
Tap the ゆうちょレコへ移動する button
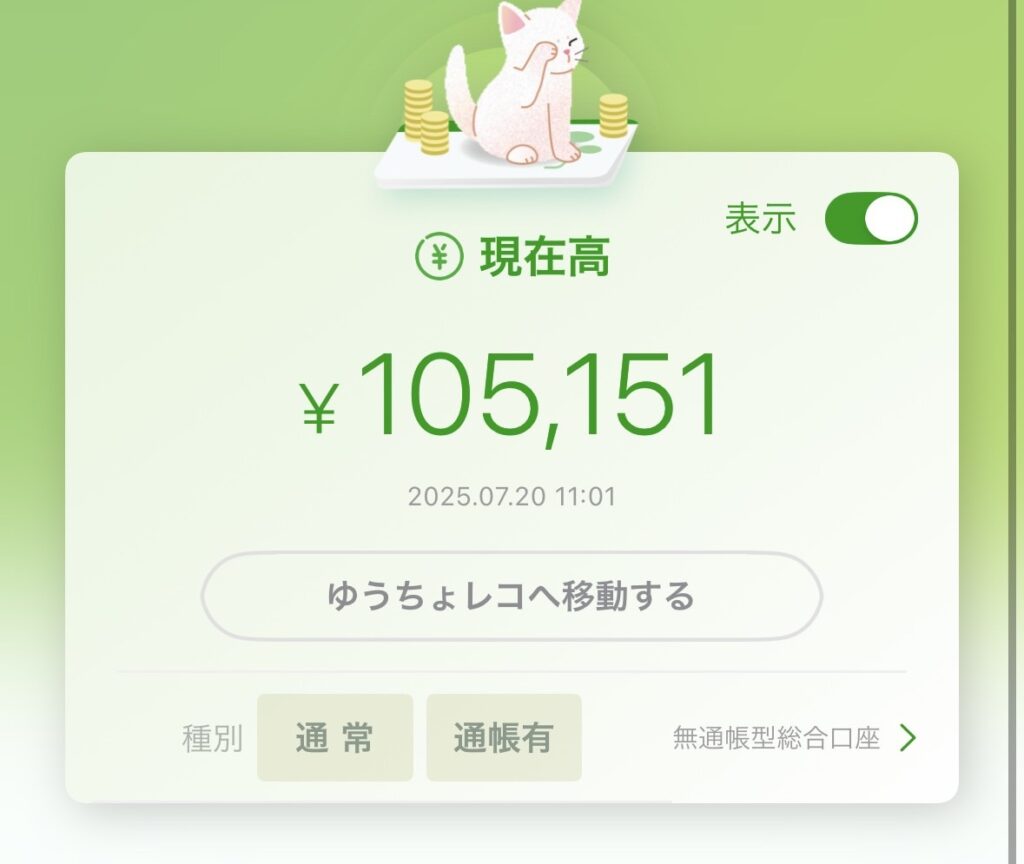[x=511, y=596]
